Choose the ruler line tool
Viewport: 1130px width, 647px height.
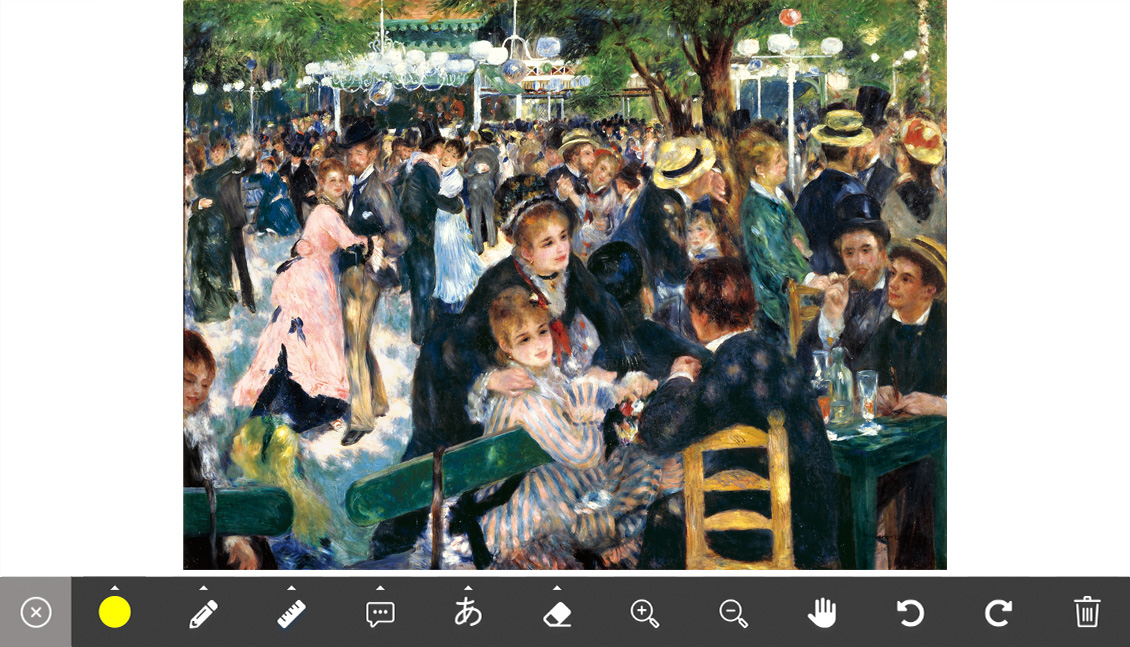click(x=291, y=613)
